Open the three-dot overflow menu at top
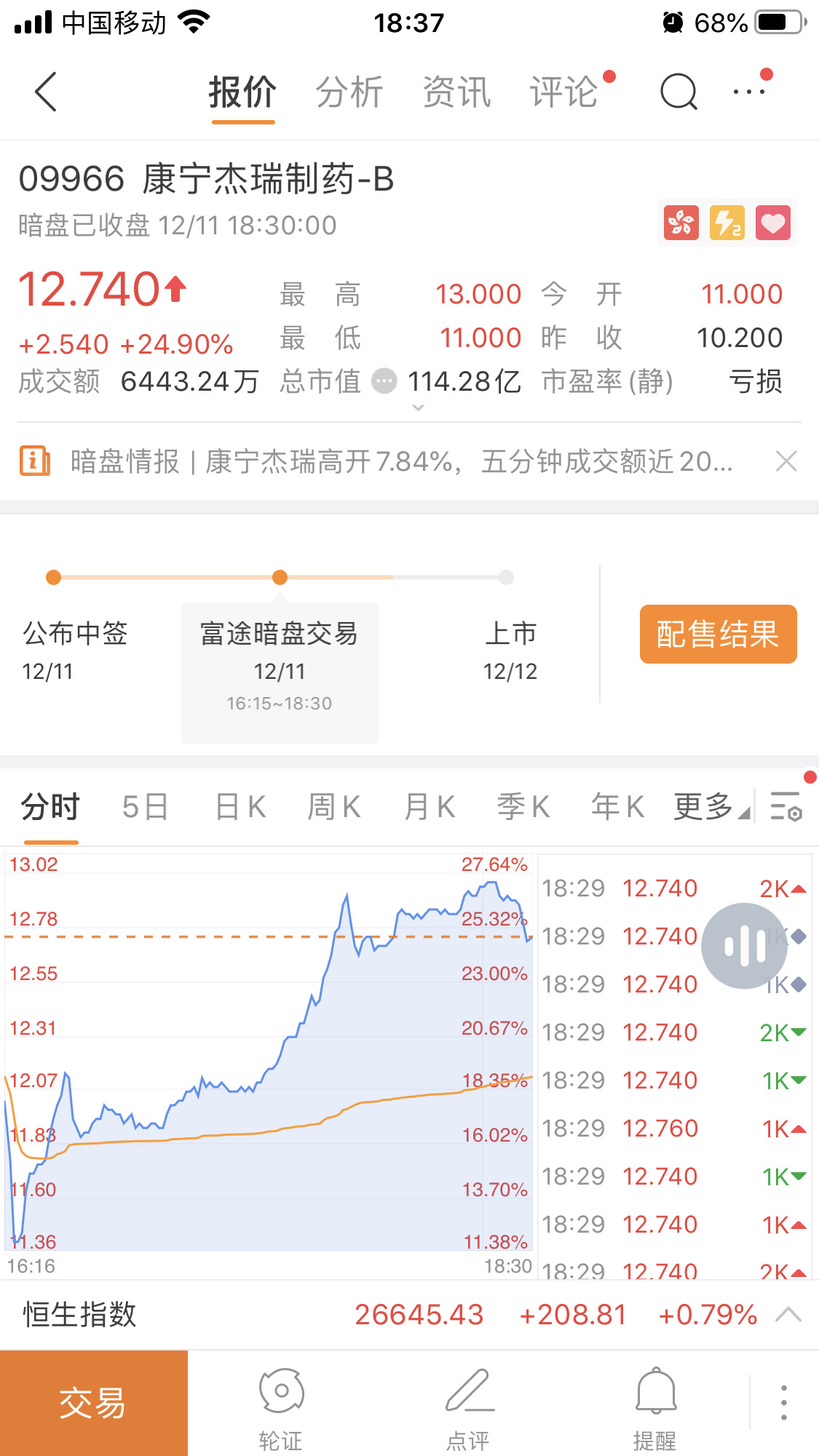The width and height of the screenshot is (819, 1456). click(749, 92)
